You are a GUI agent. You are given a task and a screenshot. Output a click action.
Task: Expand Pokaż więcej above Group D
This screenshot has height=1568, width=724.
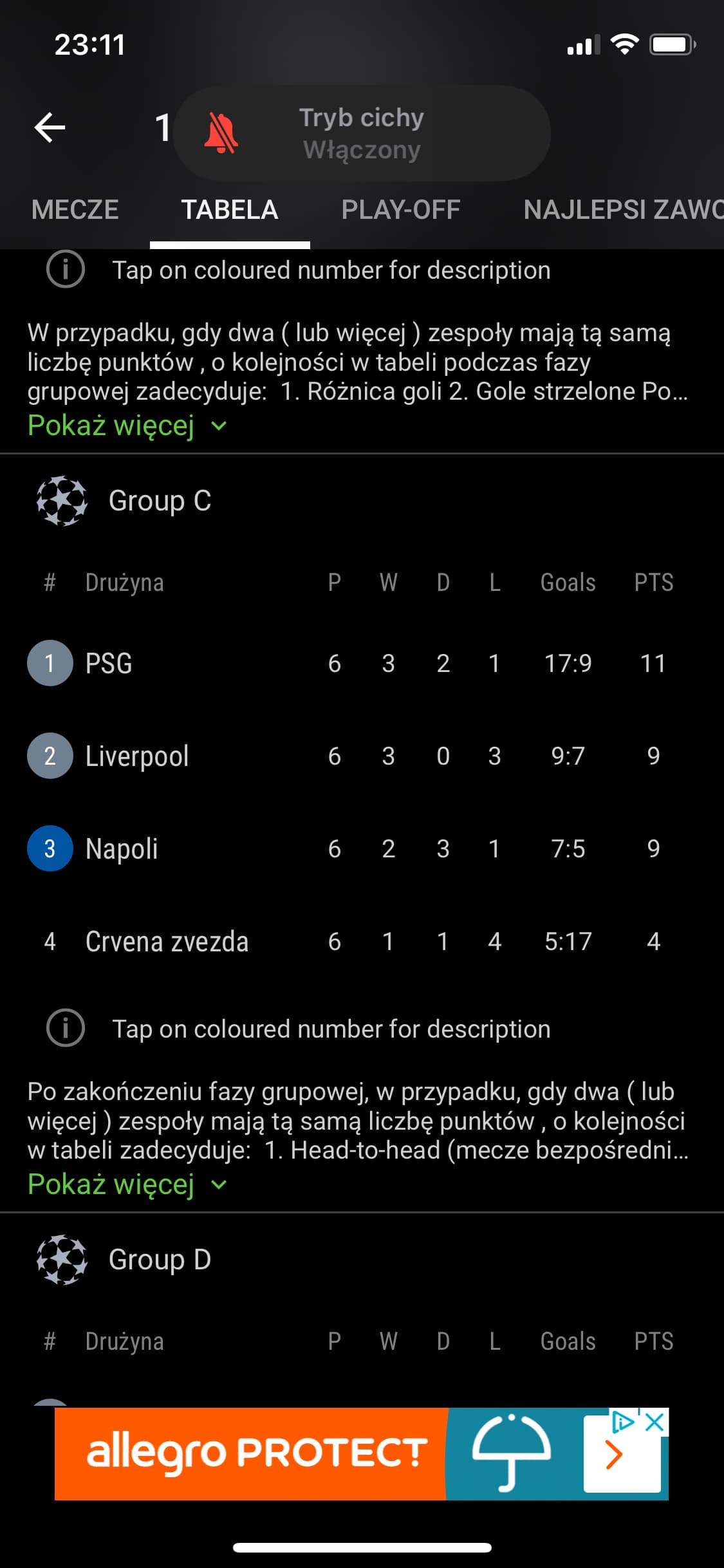pos(127,1184)
